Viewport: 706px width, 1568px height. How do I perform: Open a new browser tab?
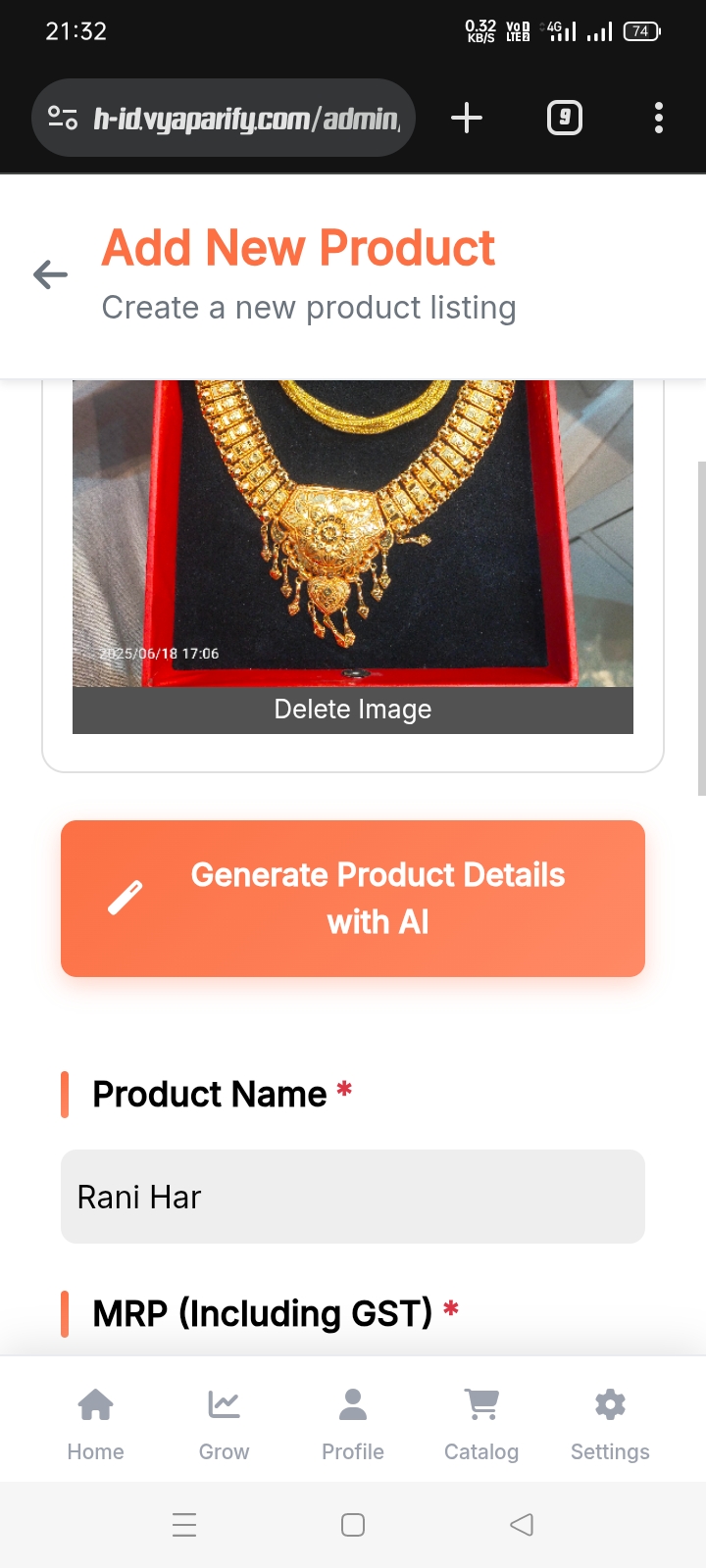click(467, 119)
